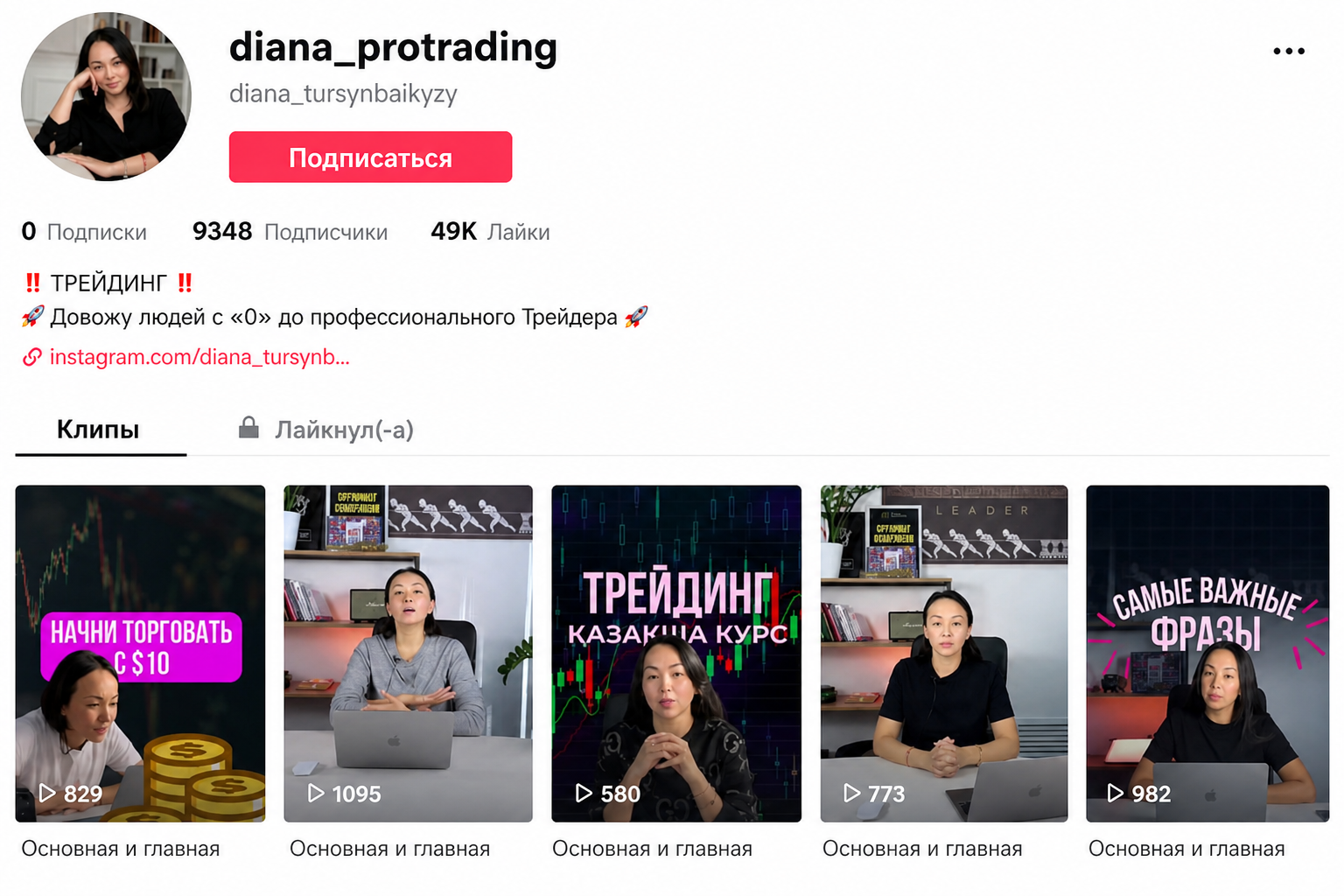Enlarge the profile avatar photo
The height and width of the screenshot is (896, 1344).
coord(106,96)
